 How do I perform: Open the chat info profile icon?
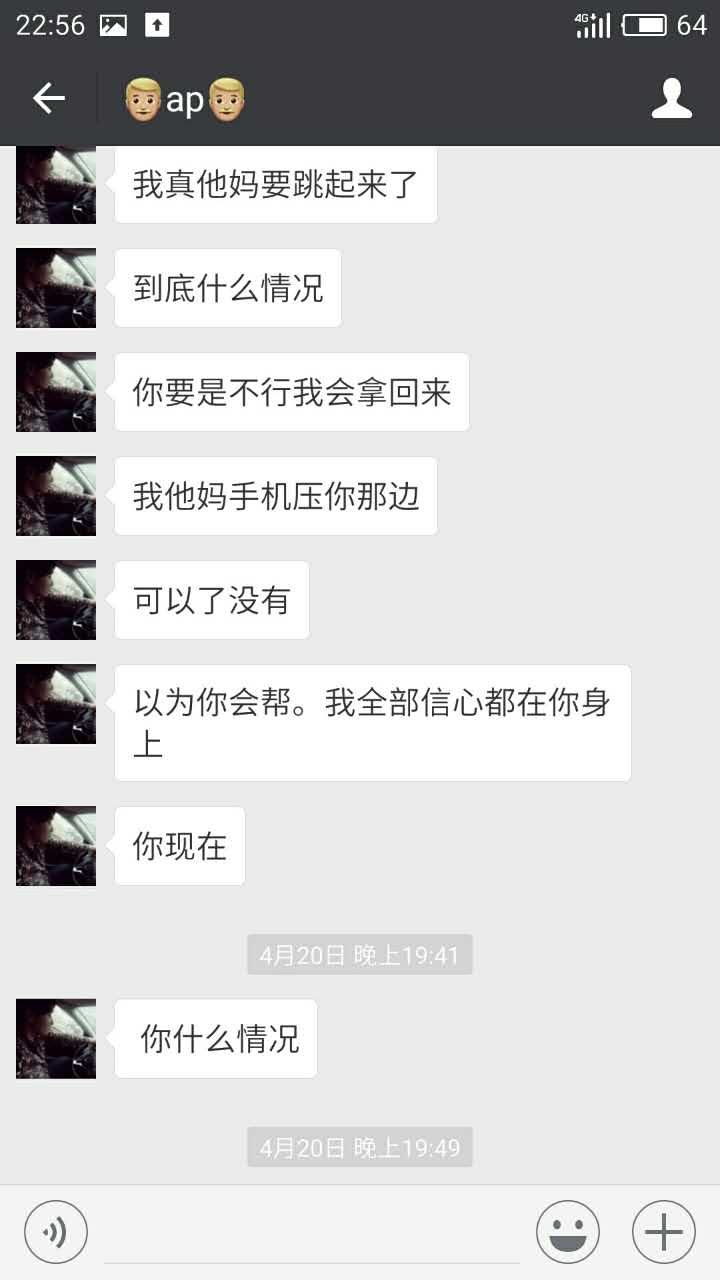[672, 98]
